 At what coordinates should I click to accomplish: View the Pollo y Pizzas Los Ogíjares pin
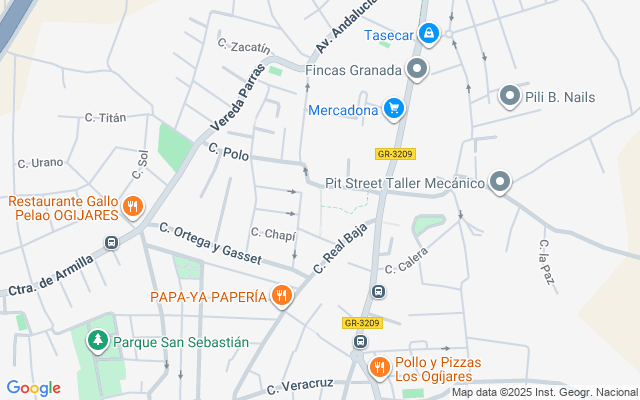click(x=378, y=368)
